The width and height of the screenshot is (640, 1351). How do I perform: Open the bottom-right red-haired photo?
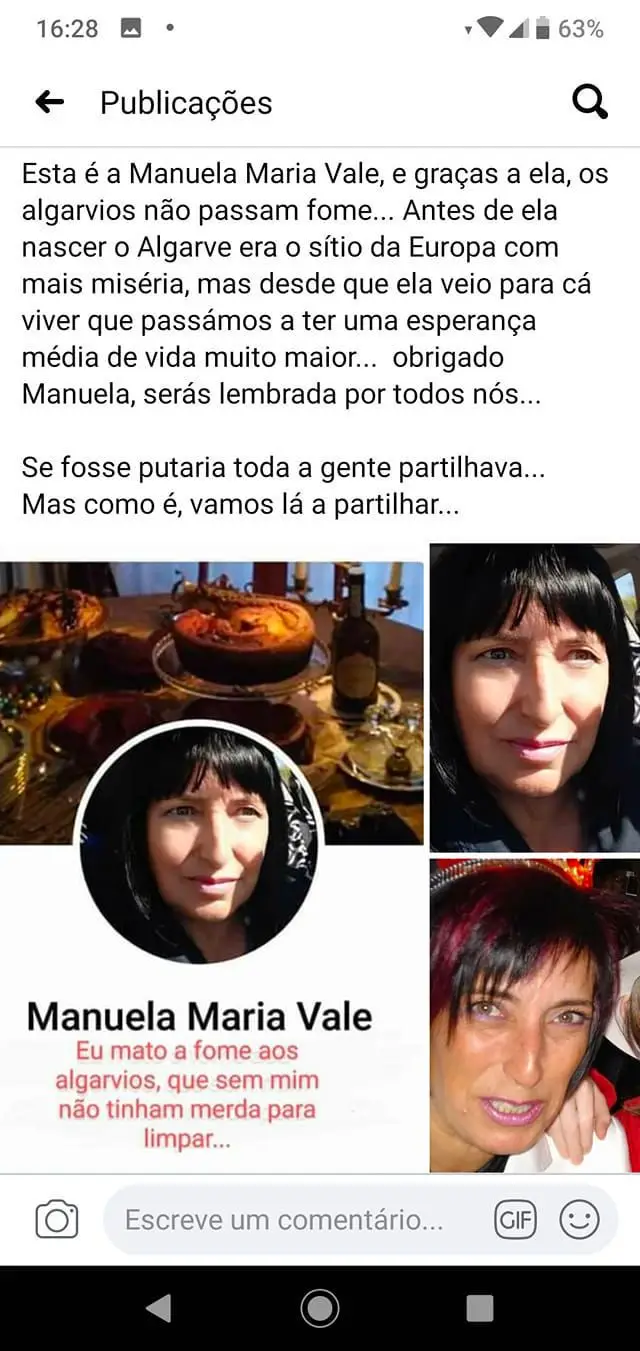pos(534,1014)
